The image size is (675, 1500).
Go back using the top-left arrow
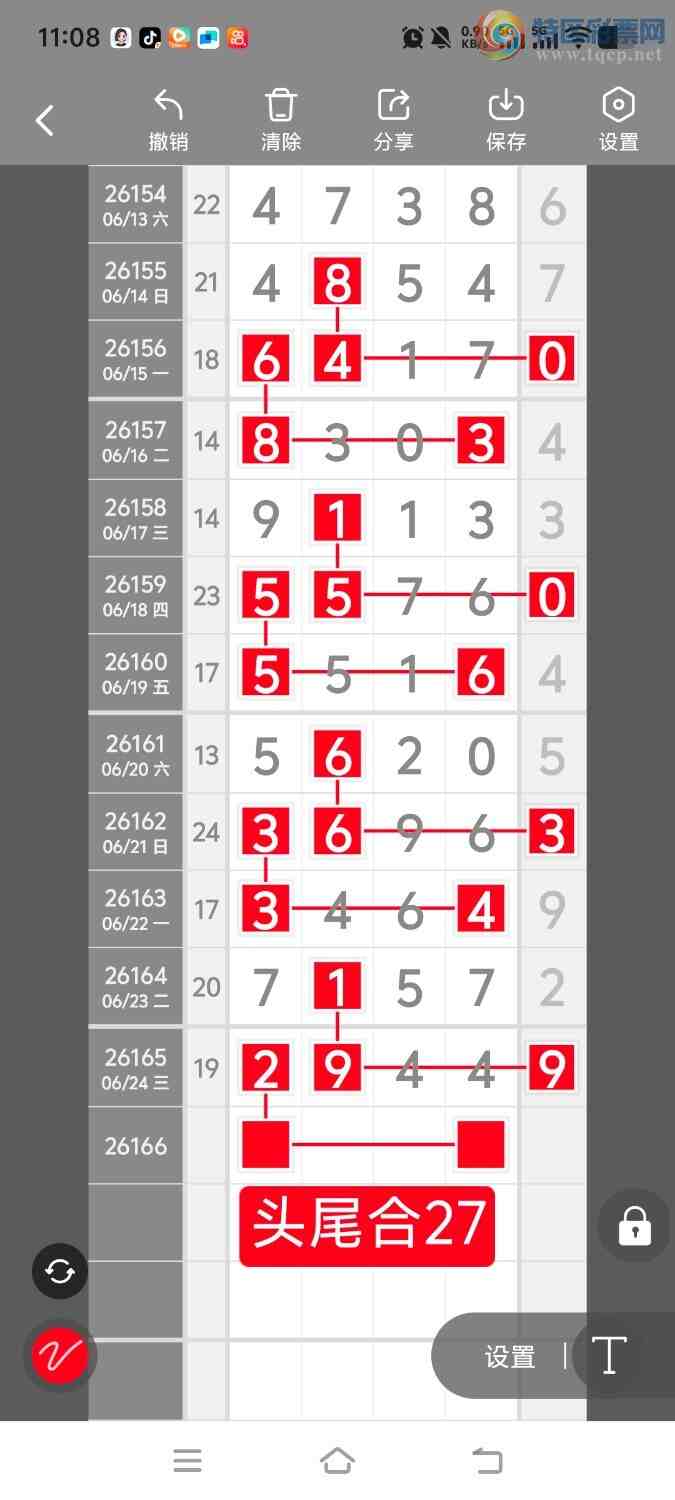[x=44, y=121]
